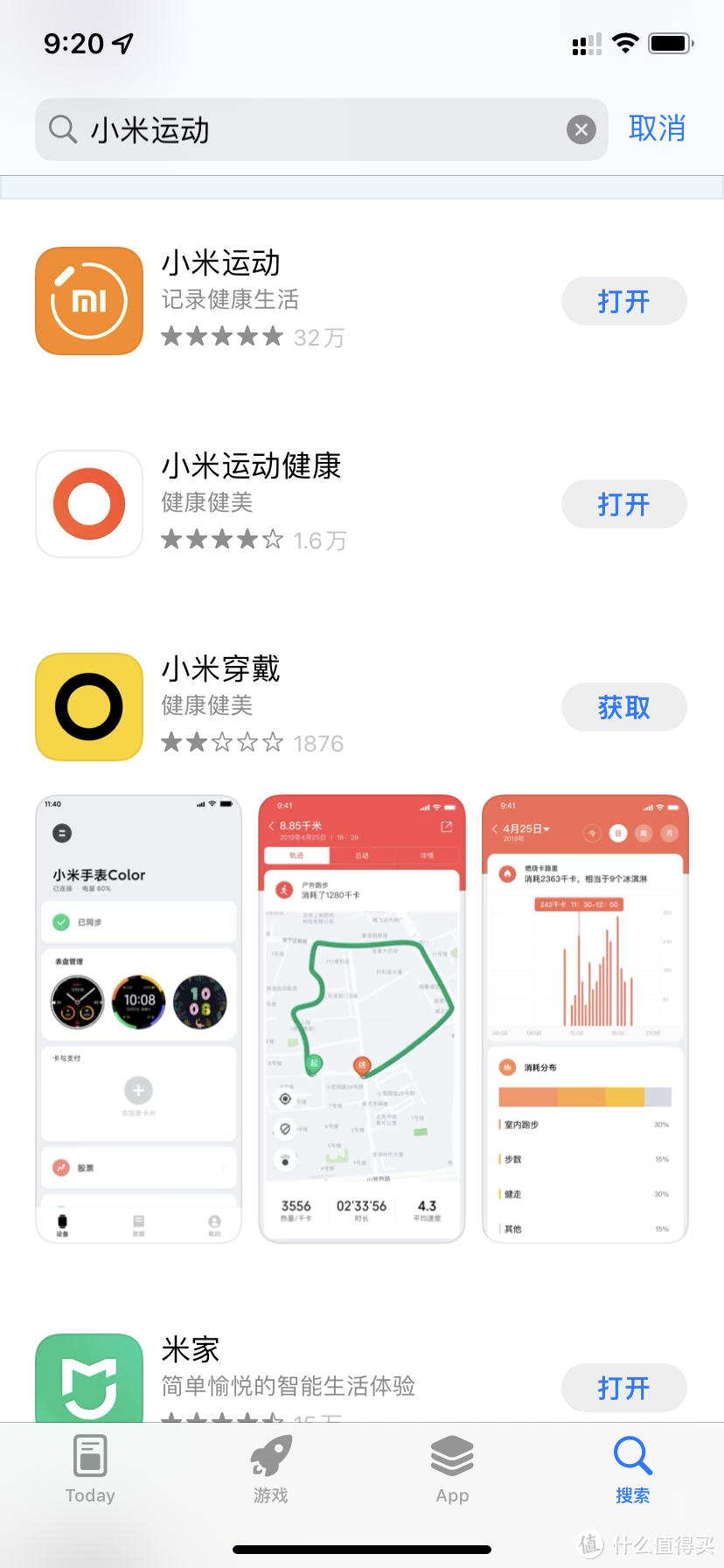The height and width of the screenshot is (1568, 724).
Task: Open 小米运动健康 with its 打开 button
Action: pos(623,503)
